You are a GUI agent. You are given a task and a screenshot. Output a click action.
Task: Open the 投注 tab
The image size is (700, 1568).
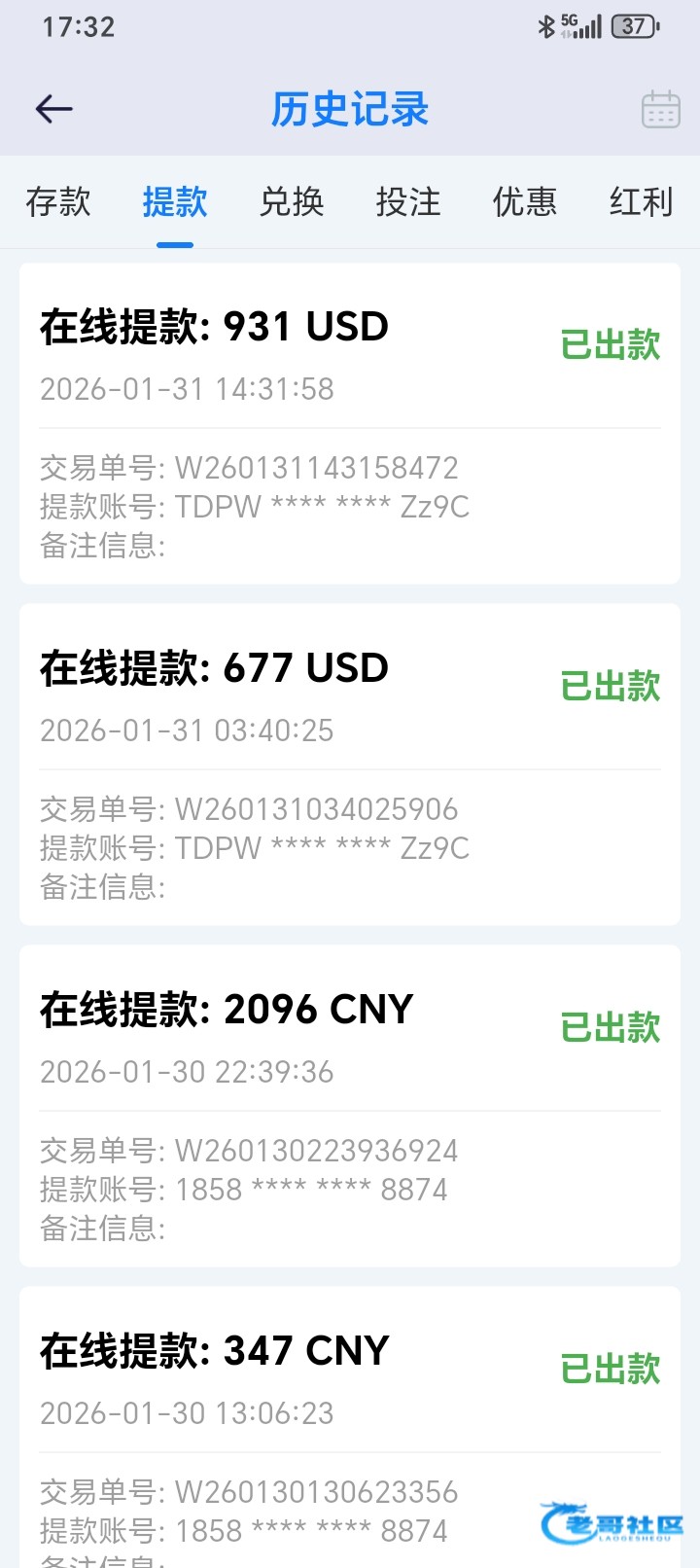[408, 202]
